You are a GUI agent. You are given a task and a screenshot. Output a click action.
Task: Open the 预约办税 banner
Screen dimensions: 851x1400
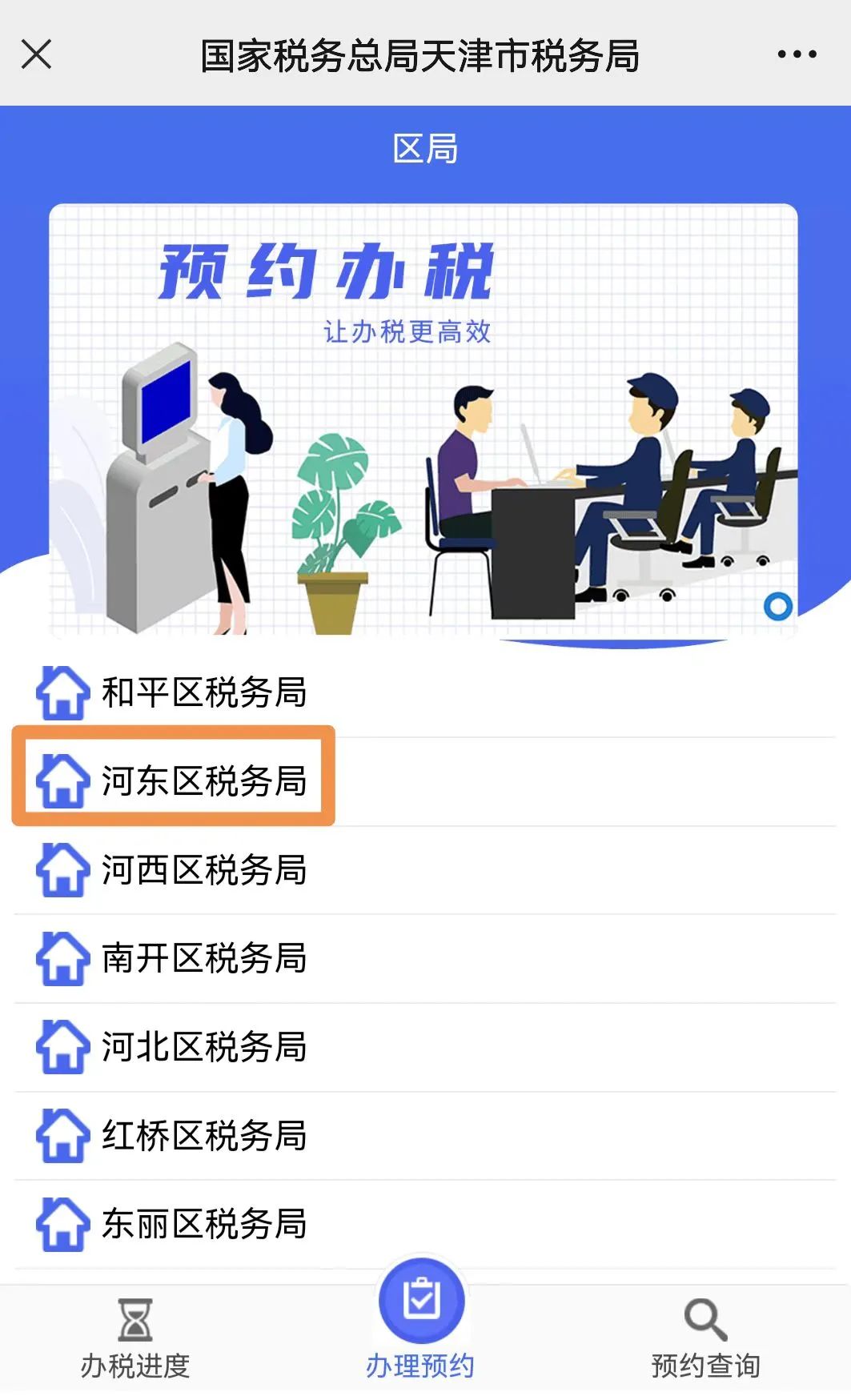tap(423, 421)
